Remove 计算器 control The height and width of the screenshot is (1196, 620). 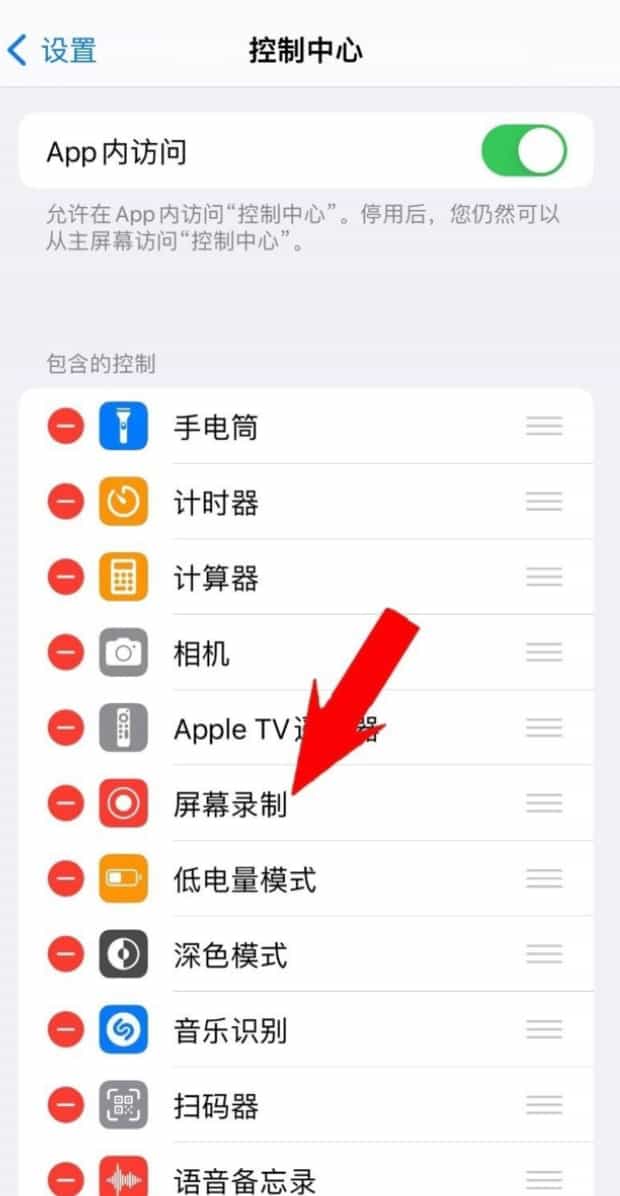66,577
